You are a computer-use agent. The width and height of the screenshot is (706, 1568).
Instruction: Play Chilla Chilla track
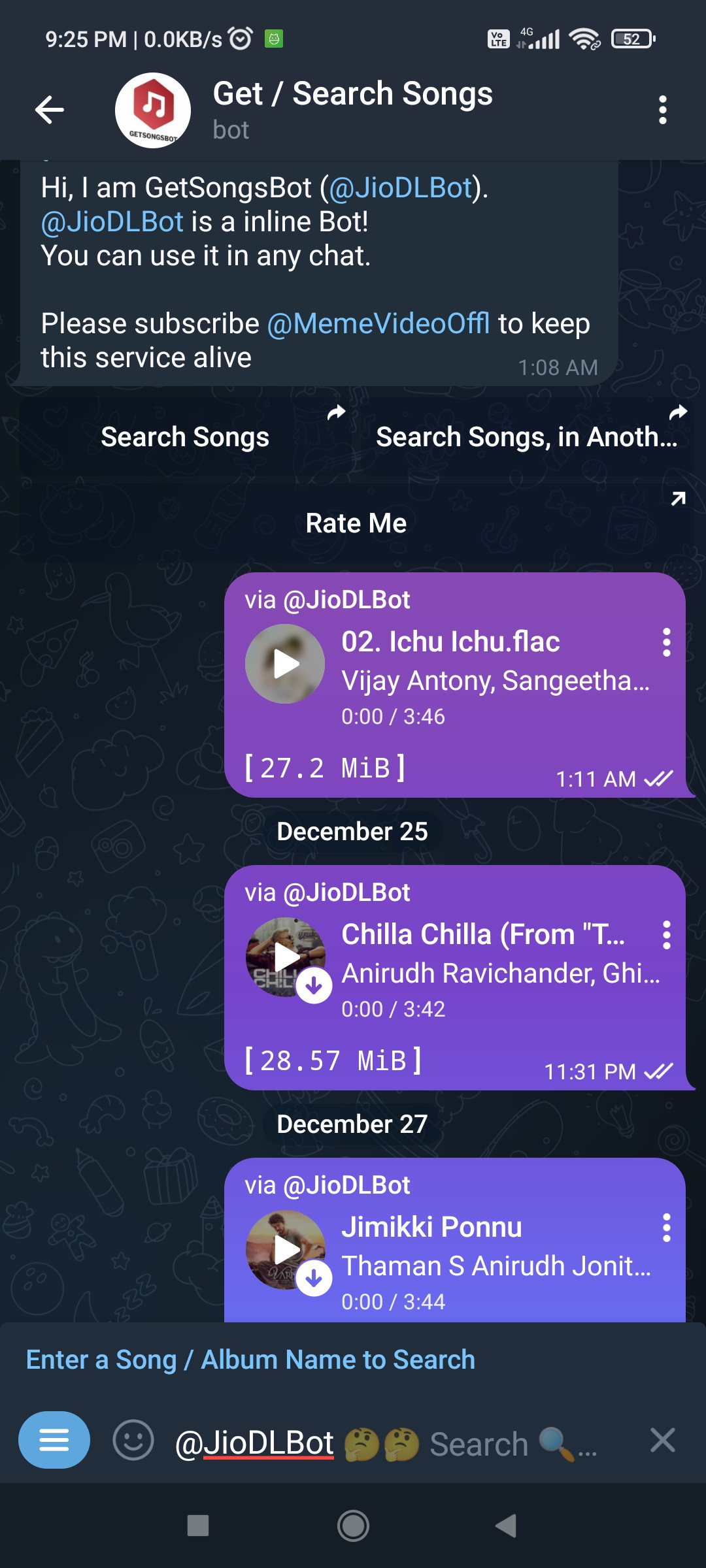(x=285, y=957)
